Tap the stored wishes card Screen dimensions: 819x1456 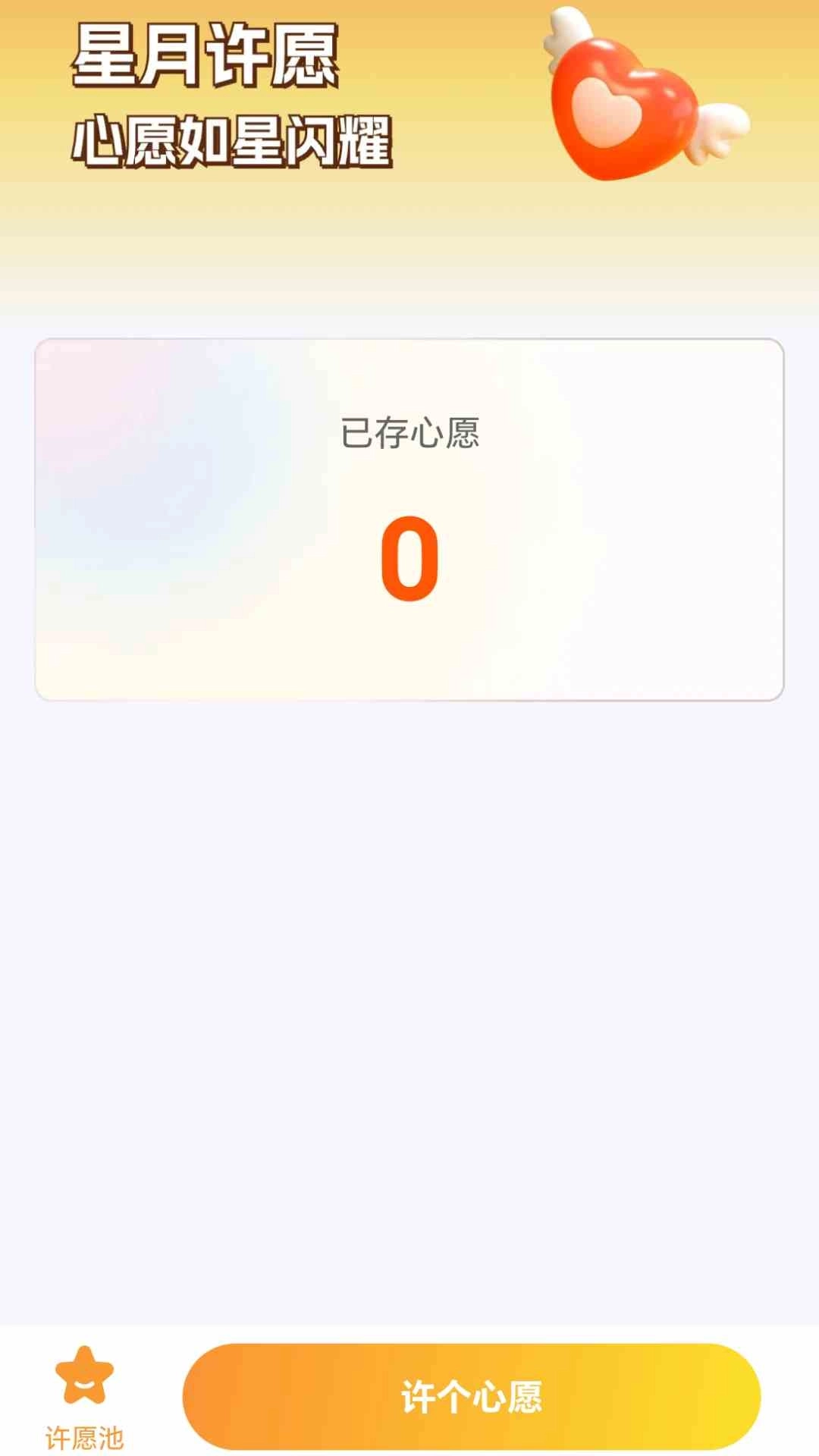point(409,519)
